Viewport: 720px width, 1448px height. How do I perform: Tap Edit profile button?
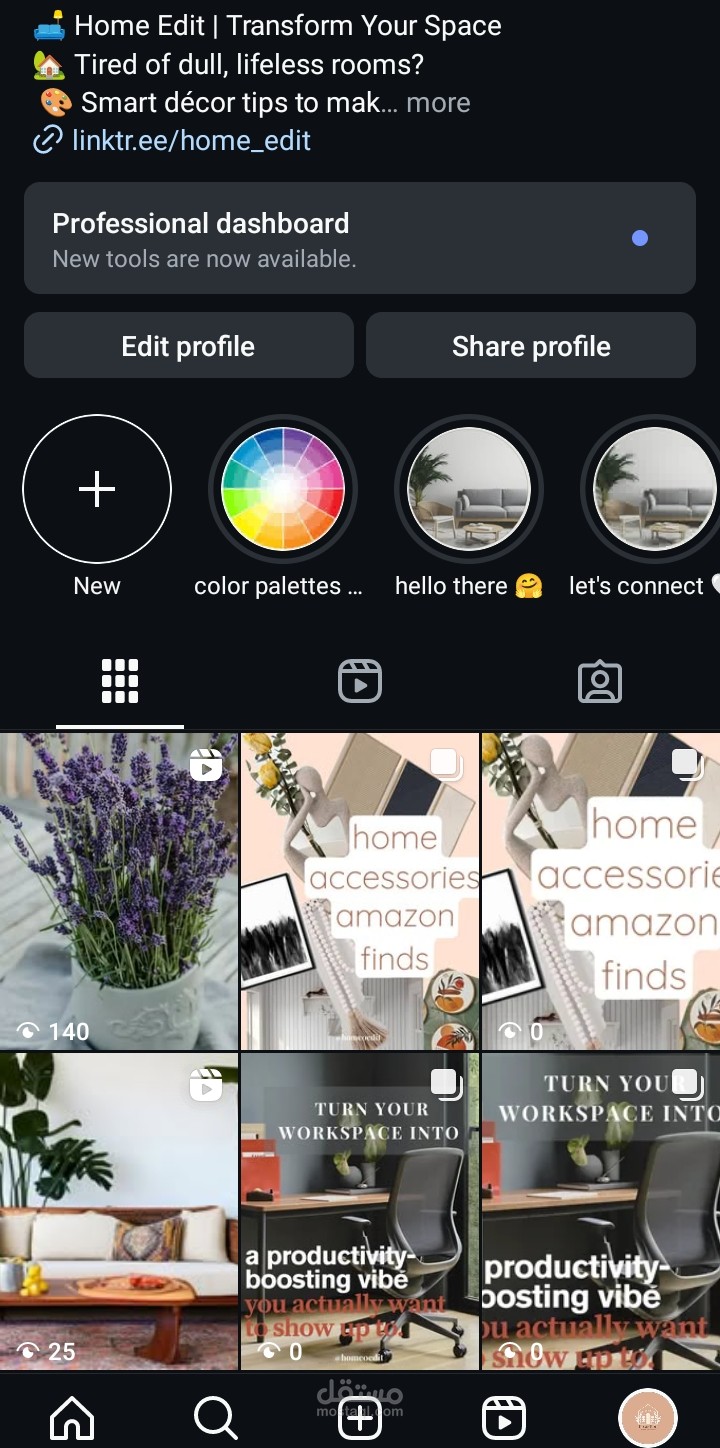[x=188, y=346]
